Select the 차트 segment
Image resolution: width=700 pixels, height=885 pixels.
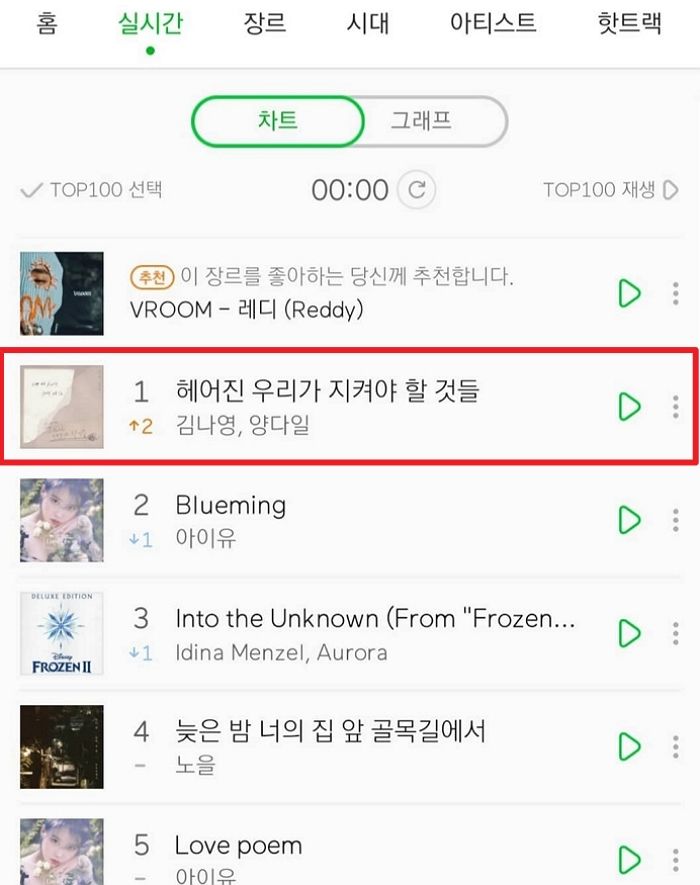(x=277, y=121)
